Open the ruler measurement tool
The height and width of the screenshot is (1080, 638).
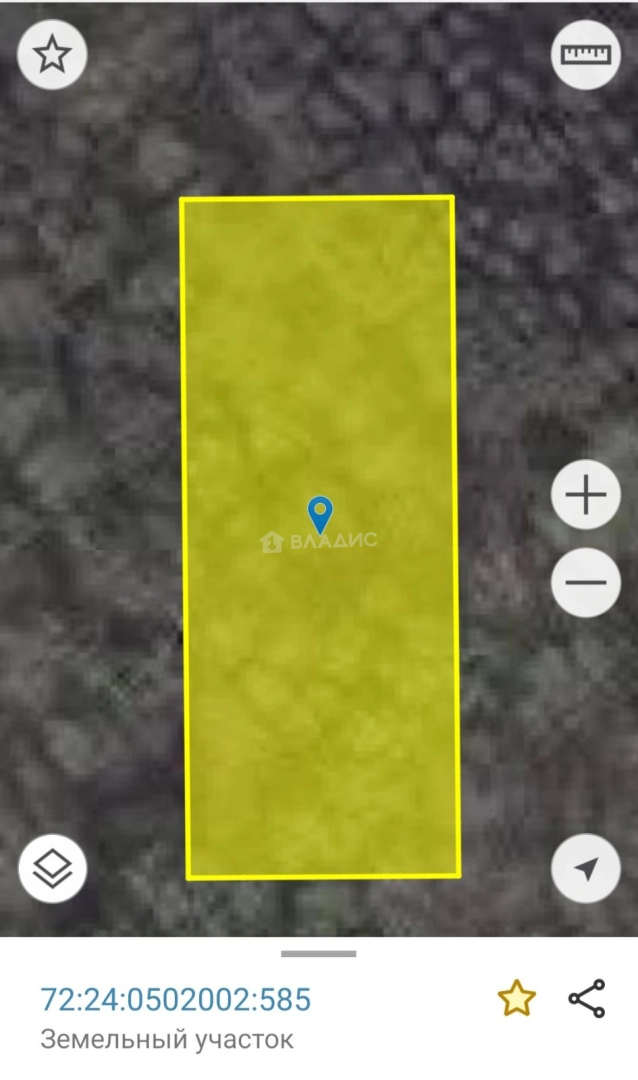pos(585,55)
